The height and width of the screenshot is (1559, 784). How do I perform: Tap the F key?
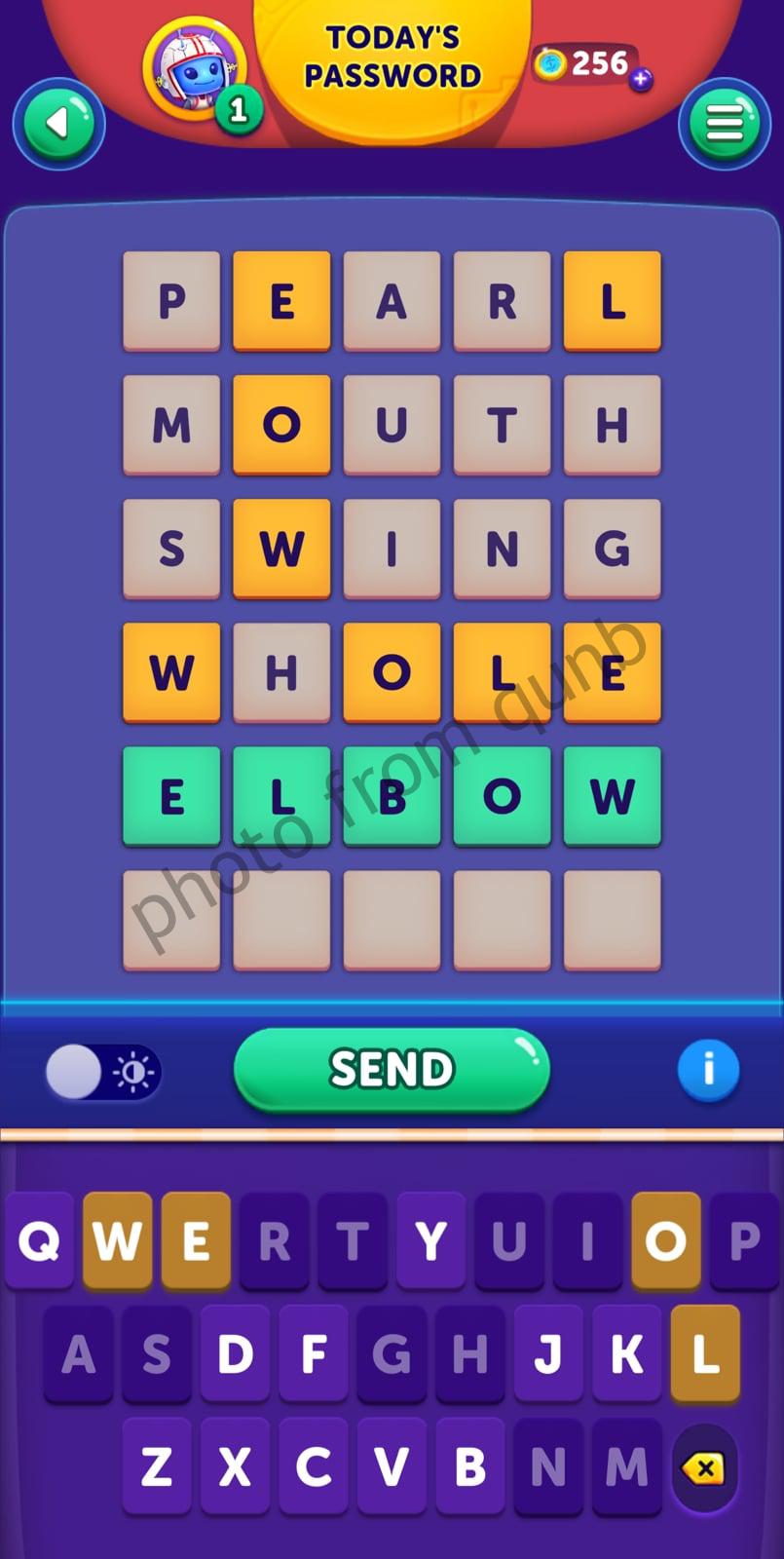pos(313,1353)
